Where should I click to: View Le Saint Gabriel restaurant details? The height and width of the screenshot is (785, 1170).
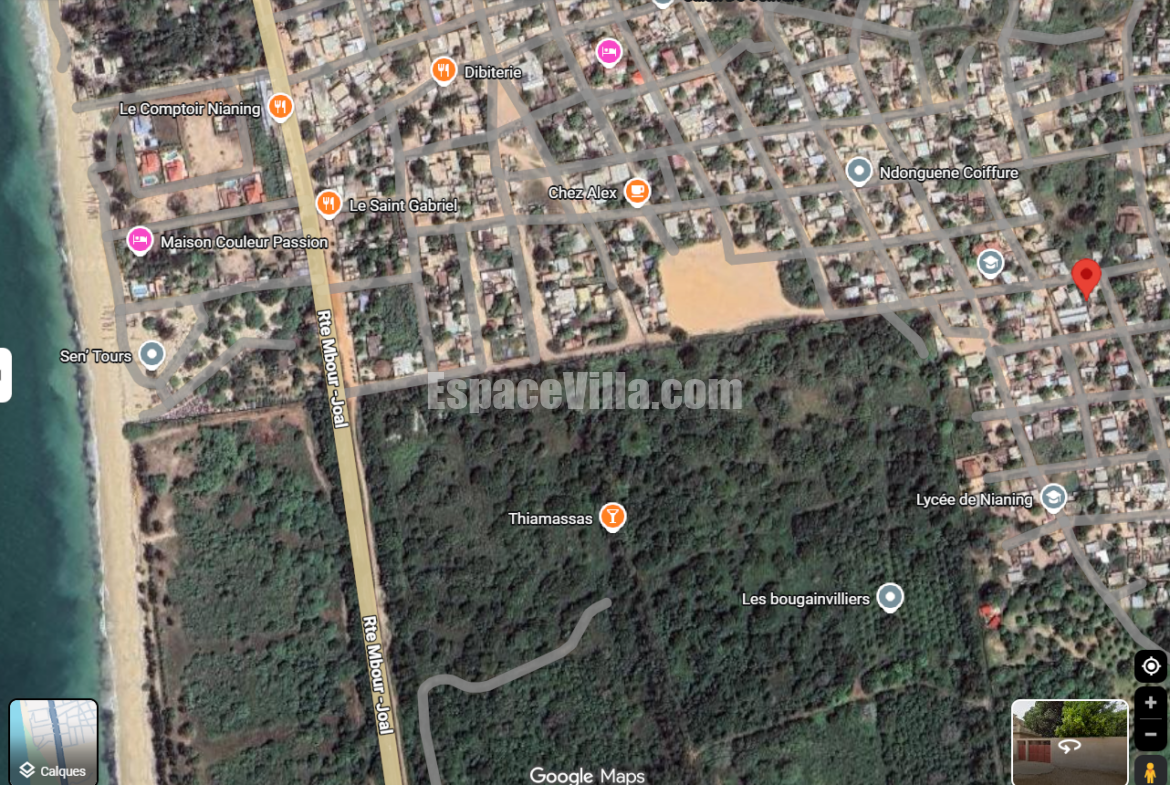(x=328, y=204)
